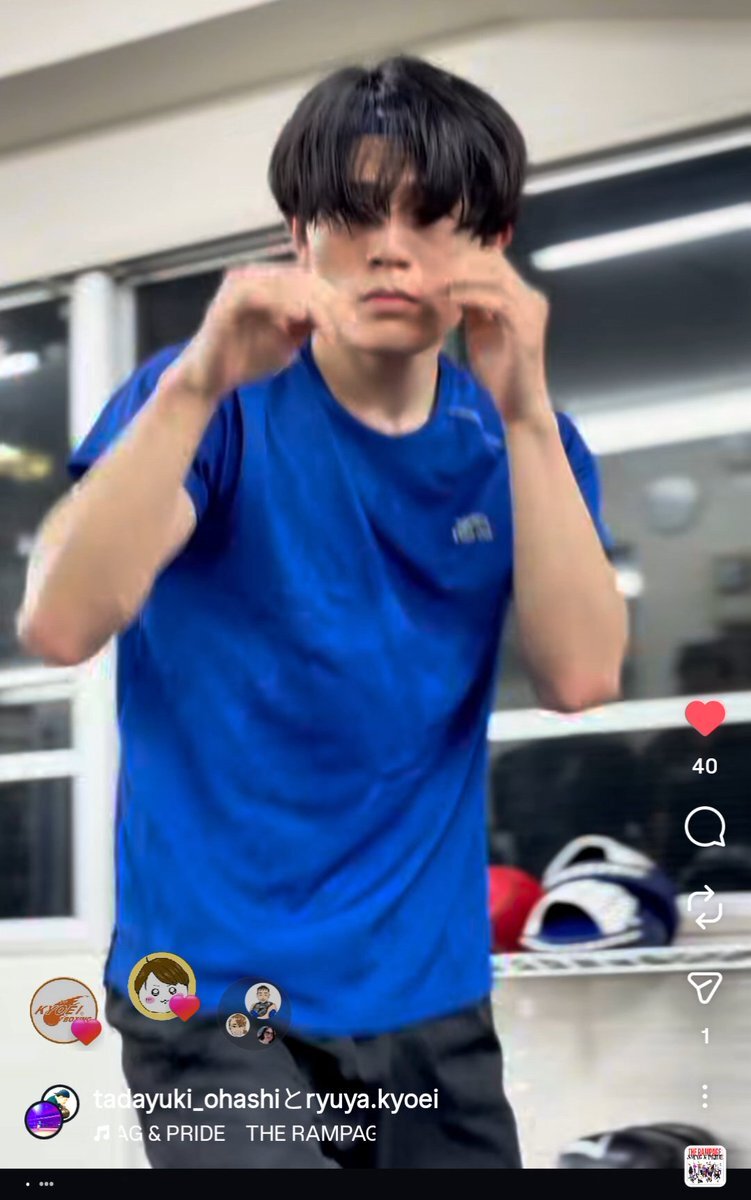This screenshot has width=751, height=1200.
Task: Unlike this reel with the heart icon
Action: [705, 718]
